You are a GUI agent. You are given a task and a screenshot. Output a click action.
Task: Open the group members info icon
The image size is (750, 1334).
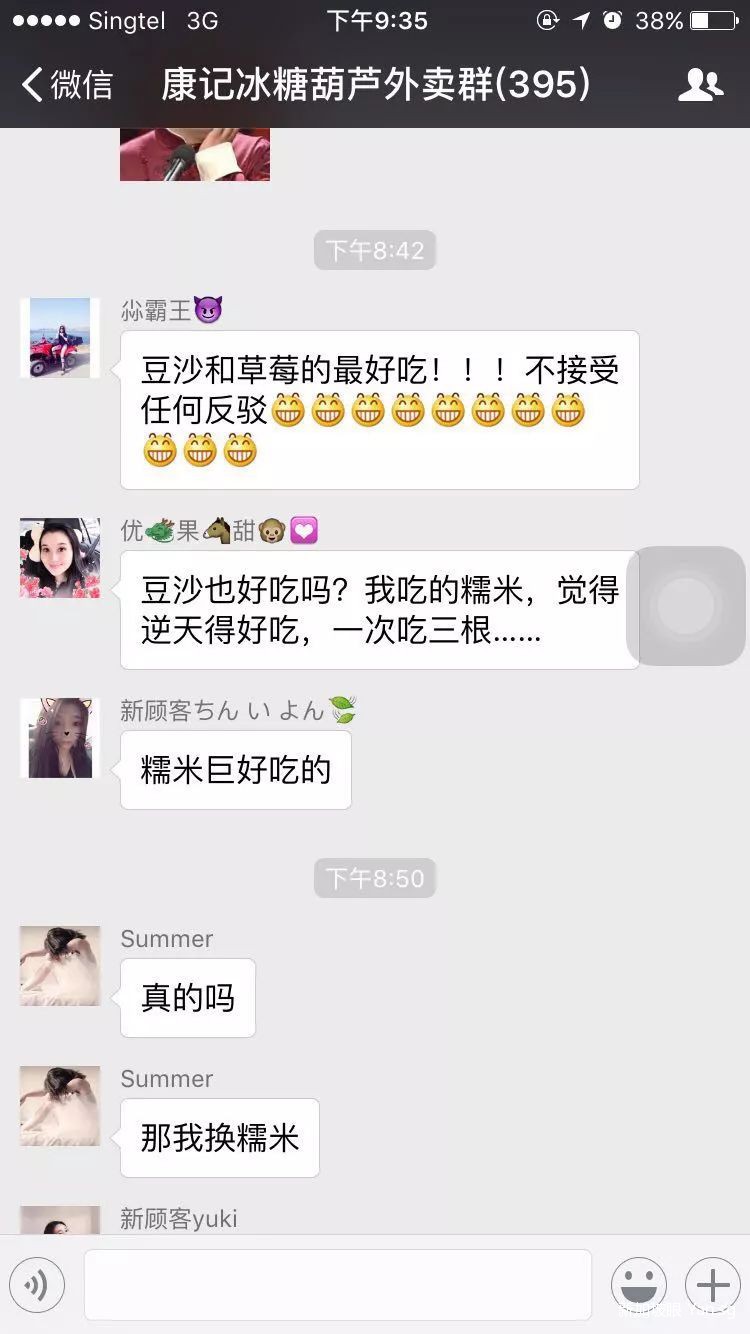(x=700, y=85)
